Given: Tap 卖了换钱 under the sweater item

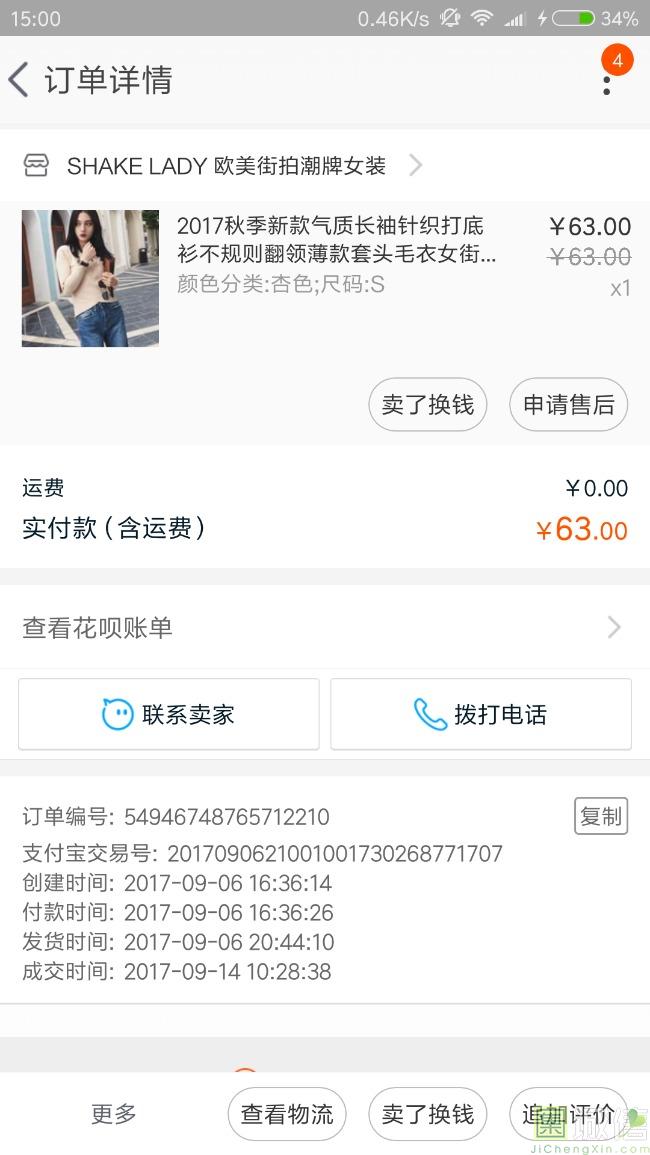Looking at the screenshot, I should pos(427,405).
